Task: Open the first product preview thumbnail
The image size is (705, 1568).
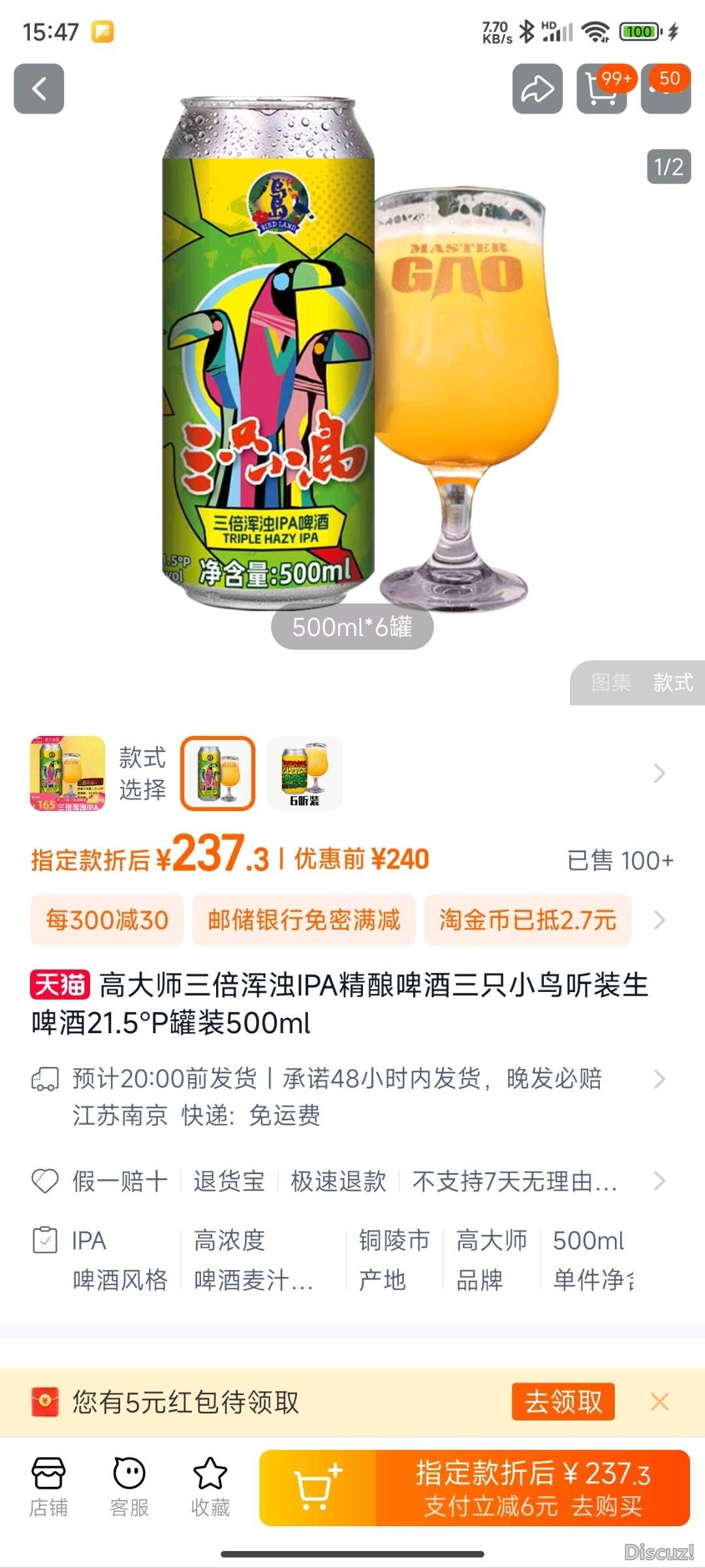Action: tap(68, 773)
